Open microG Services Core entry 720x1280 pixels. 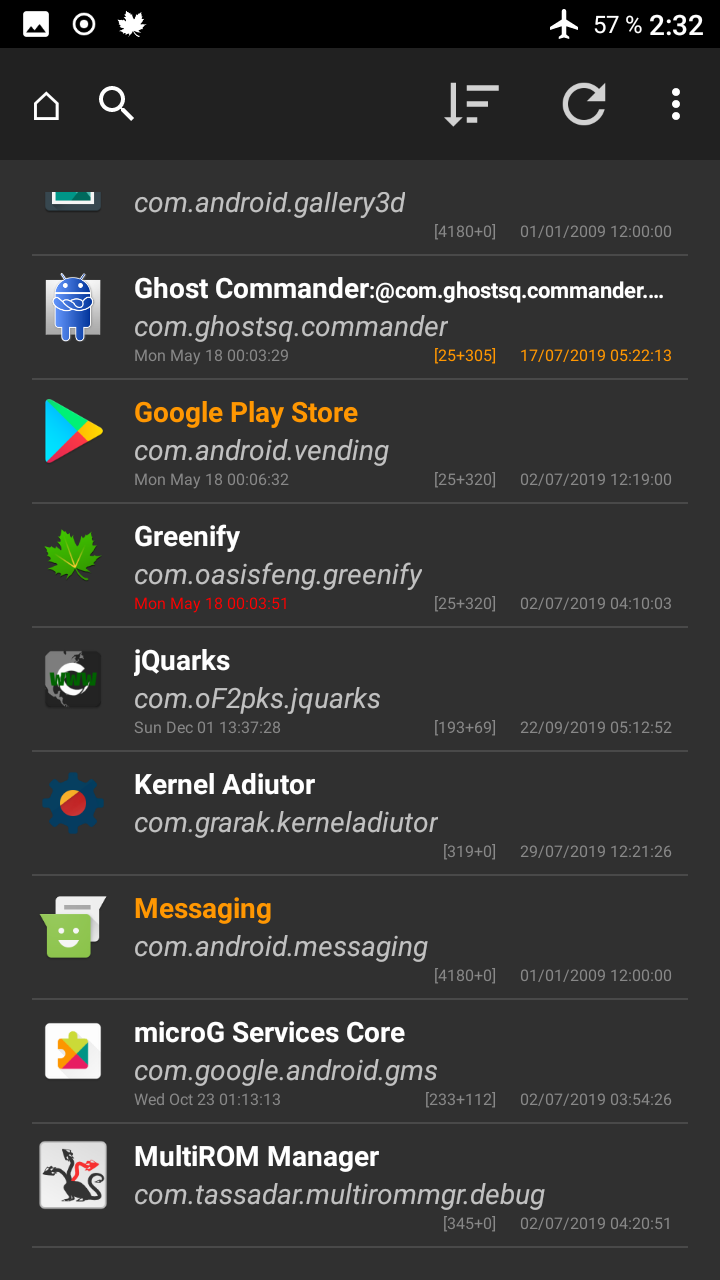click(360, 1062)
